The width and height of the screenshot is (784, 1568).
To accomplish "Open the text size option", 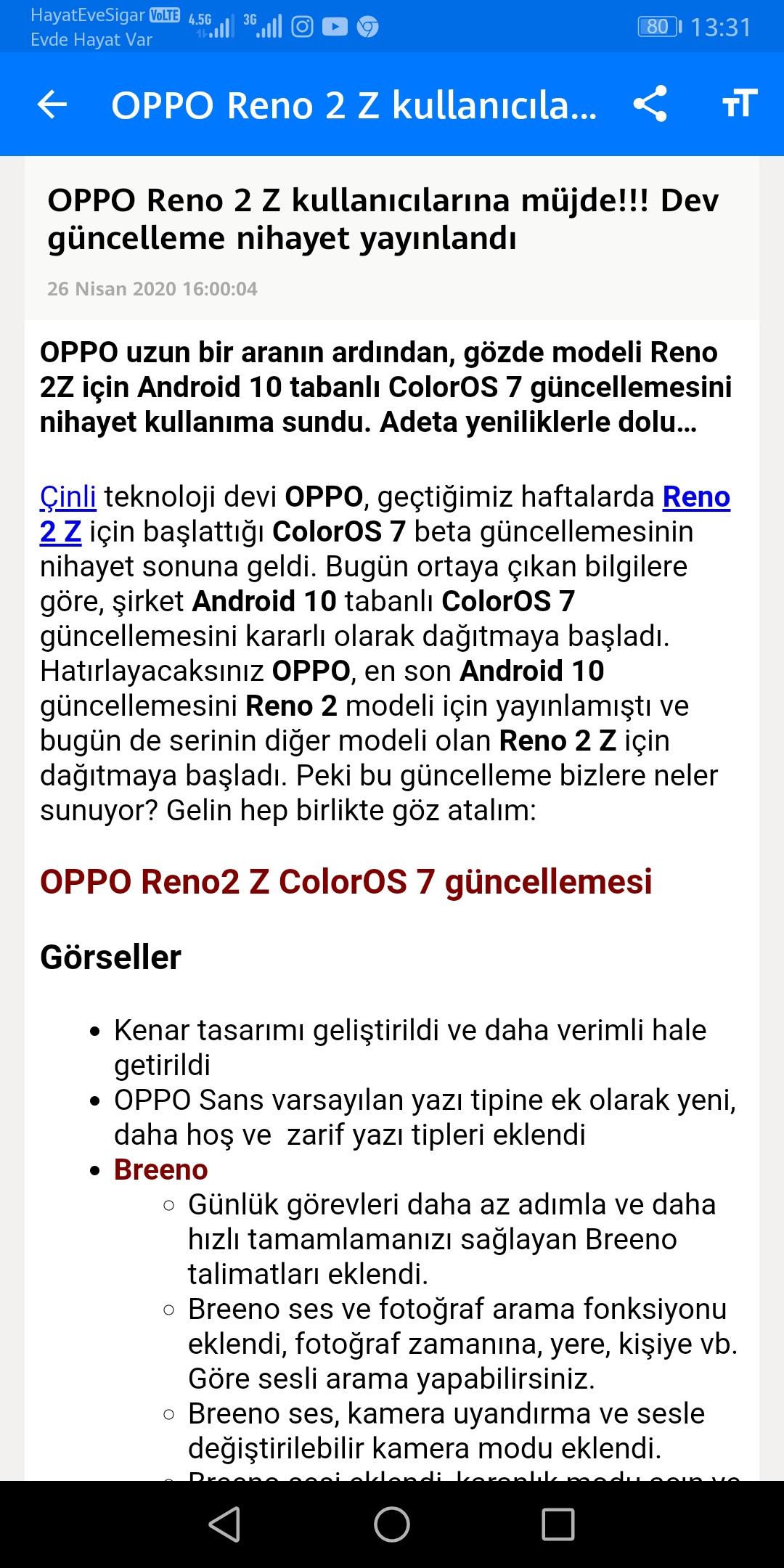I will coord(740,105).
